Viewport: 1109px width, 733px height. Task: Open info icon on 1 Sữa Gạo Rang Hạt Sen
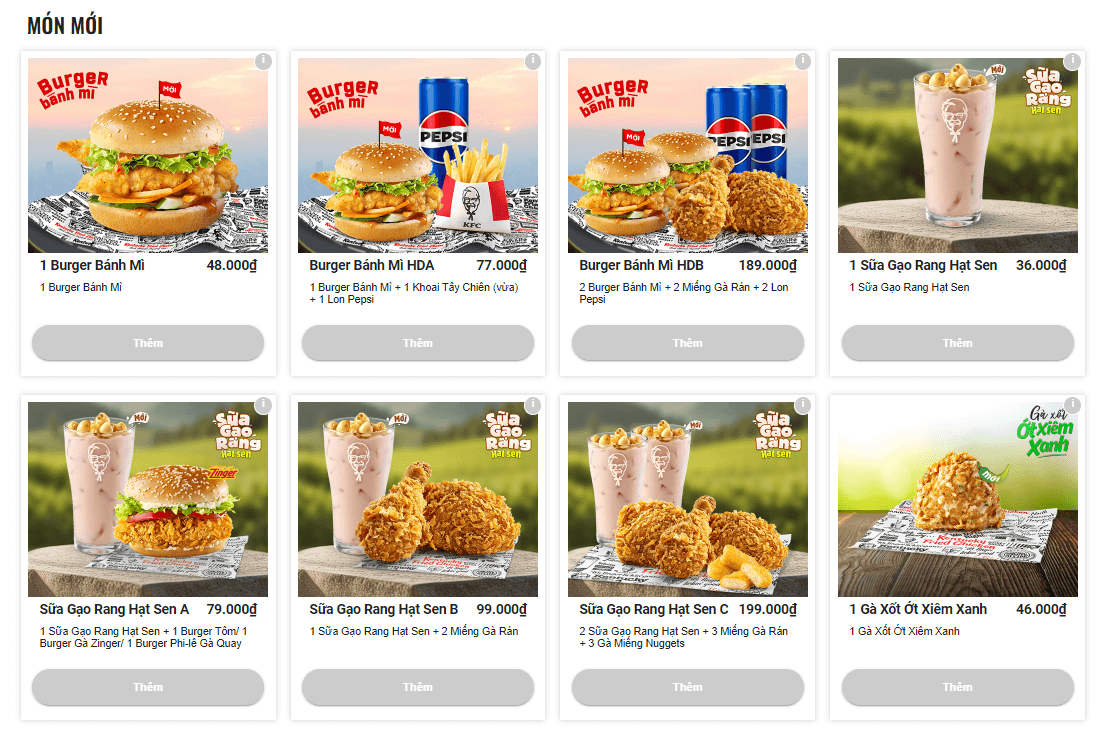click(x=1072, y=61)
